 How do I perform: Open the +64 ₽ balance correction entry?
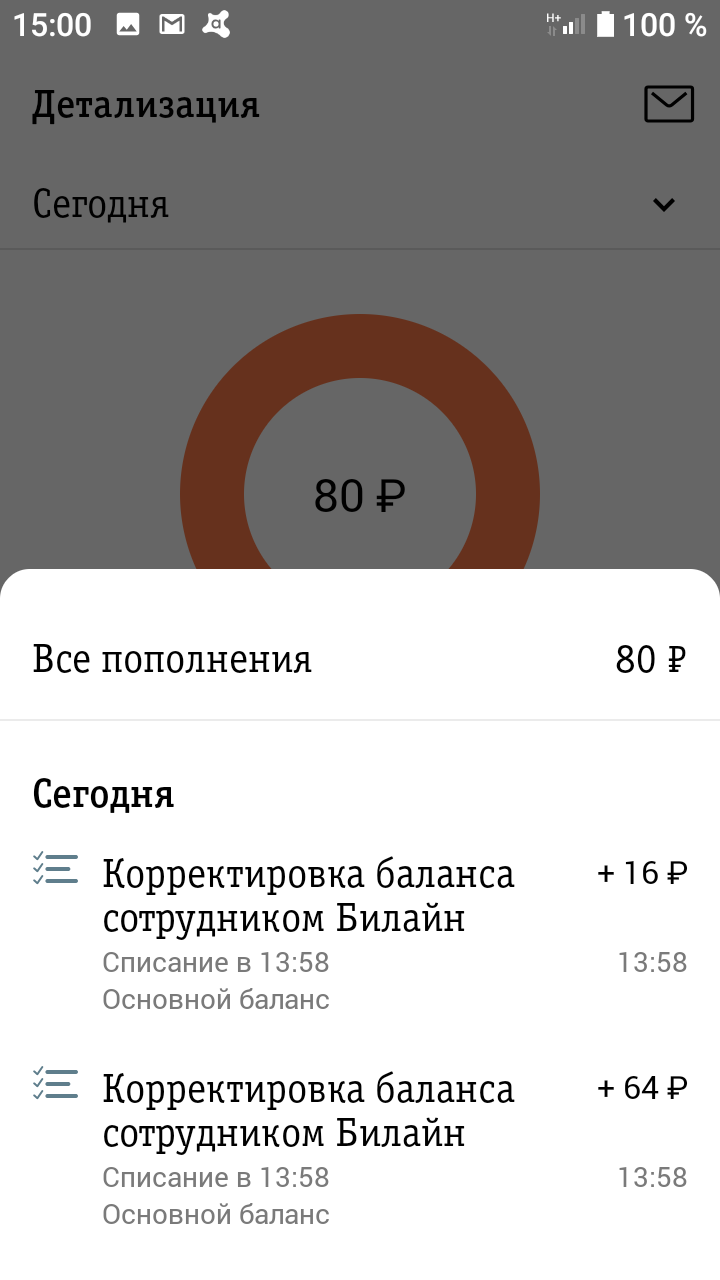click(360, 1146)
